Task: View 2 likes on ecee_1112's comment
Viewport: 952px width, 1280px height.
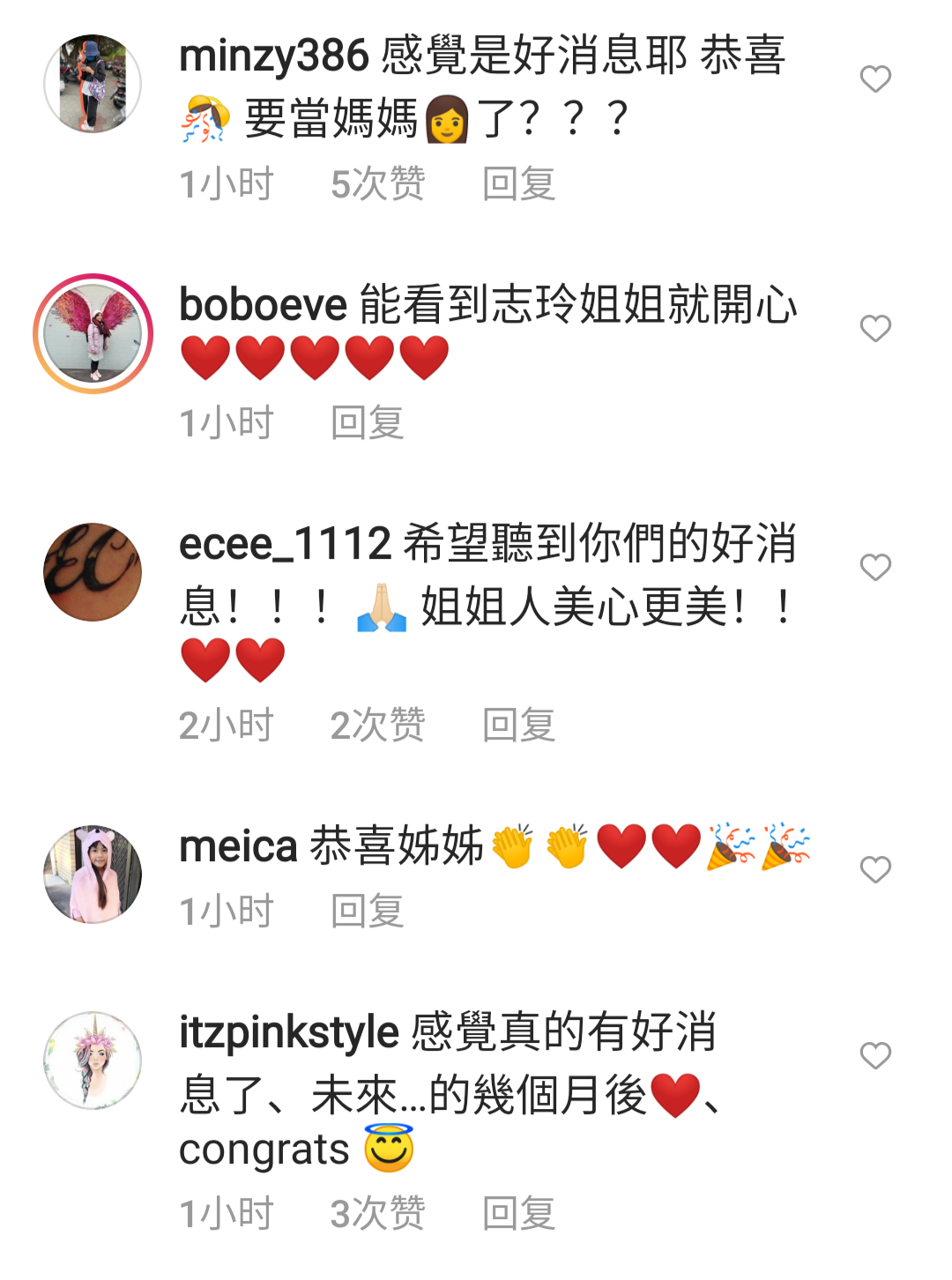Action: click(x=377, y=726)
